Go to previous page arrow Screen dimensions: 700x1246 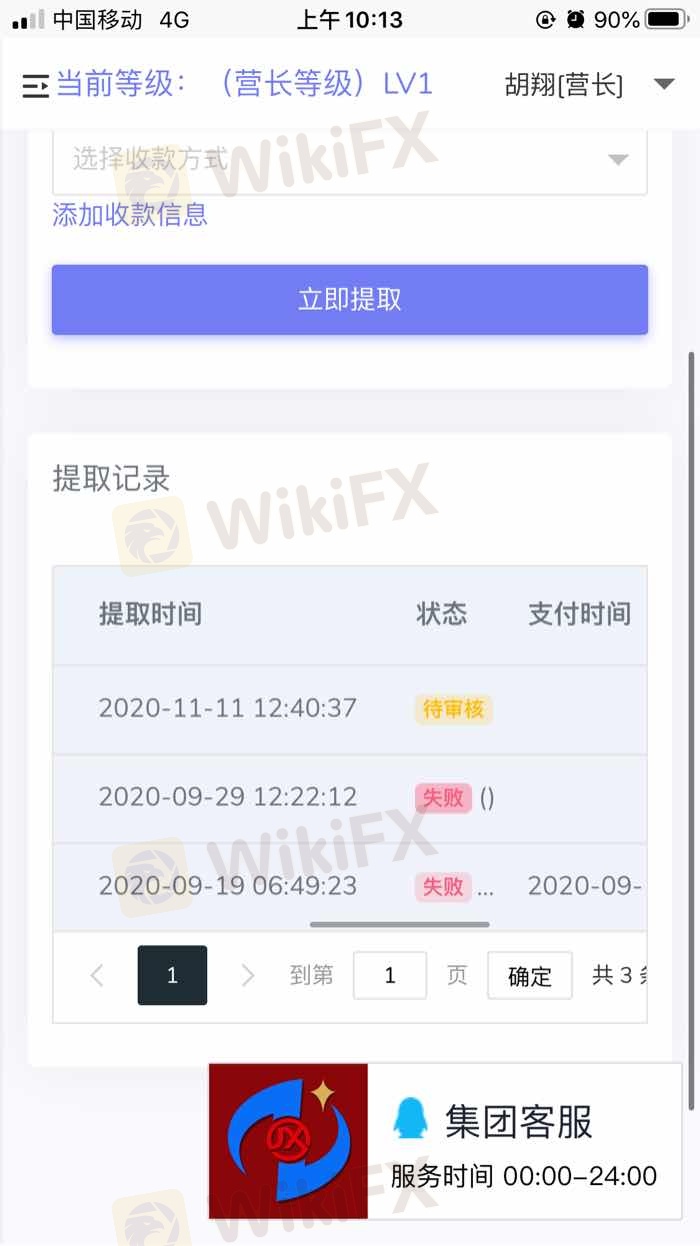[x=97, y=975]
